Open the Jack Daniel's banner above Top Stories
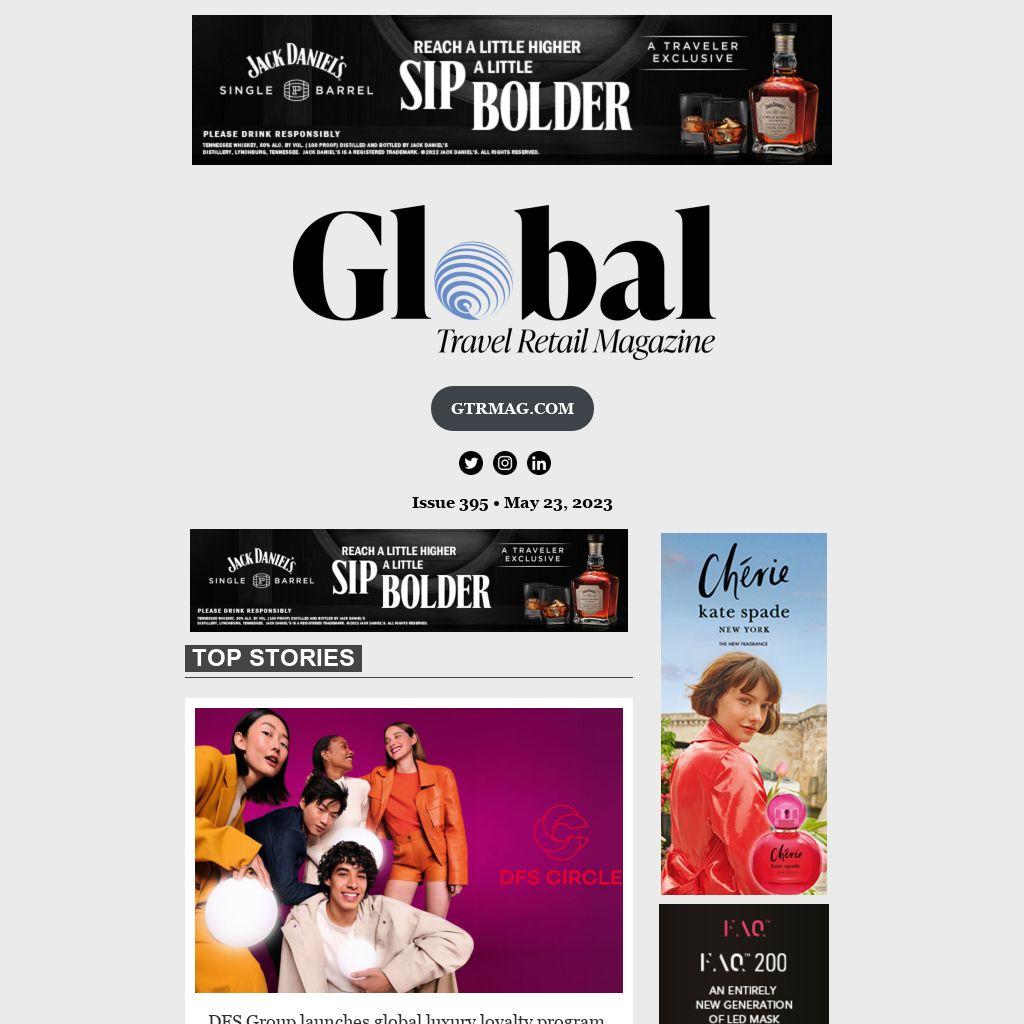 point(409,580)
